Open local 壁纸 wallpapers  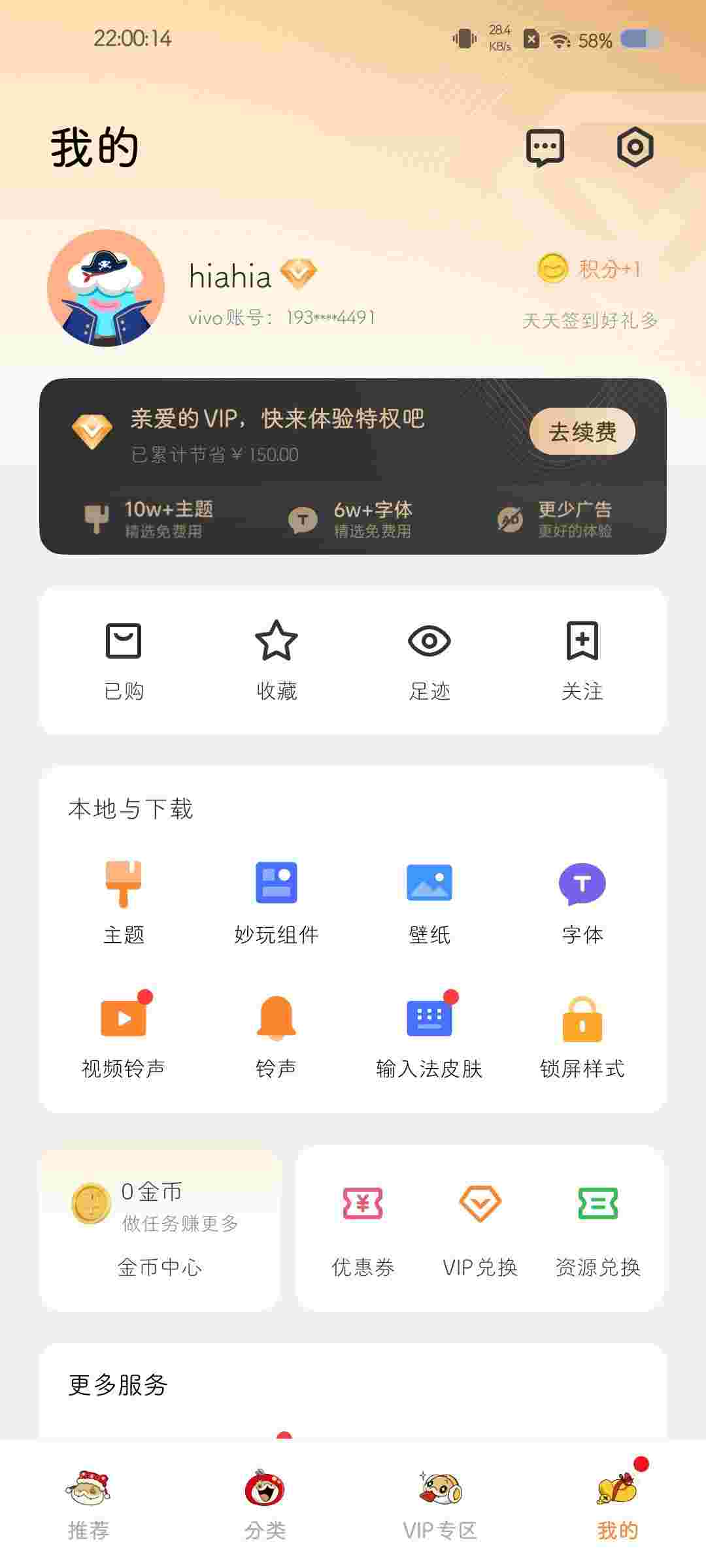click(x=429, y=902)
